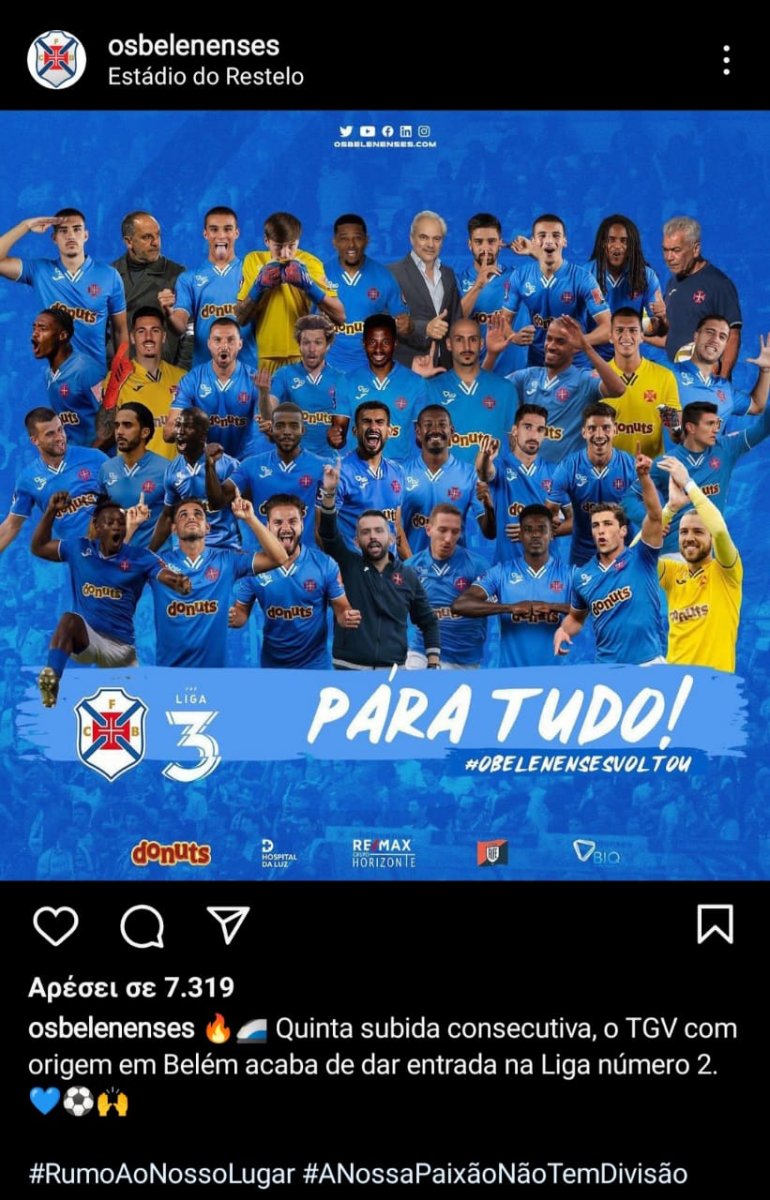Viewport: 770px width, 1200px height.
Task: Open the Estádio do Restelo location
Action: 205,76
